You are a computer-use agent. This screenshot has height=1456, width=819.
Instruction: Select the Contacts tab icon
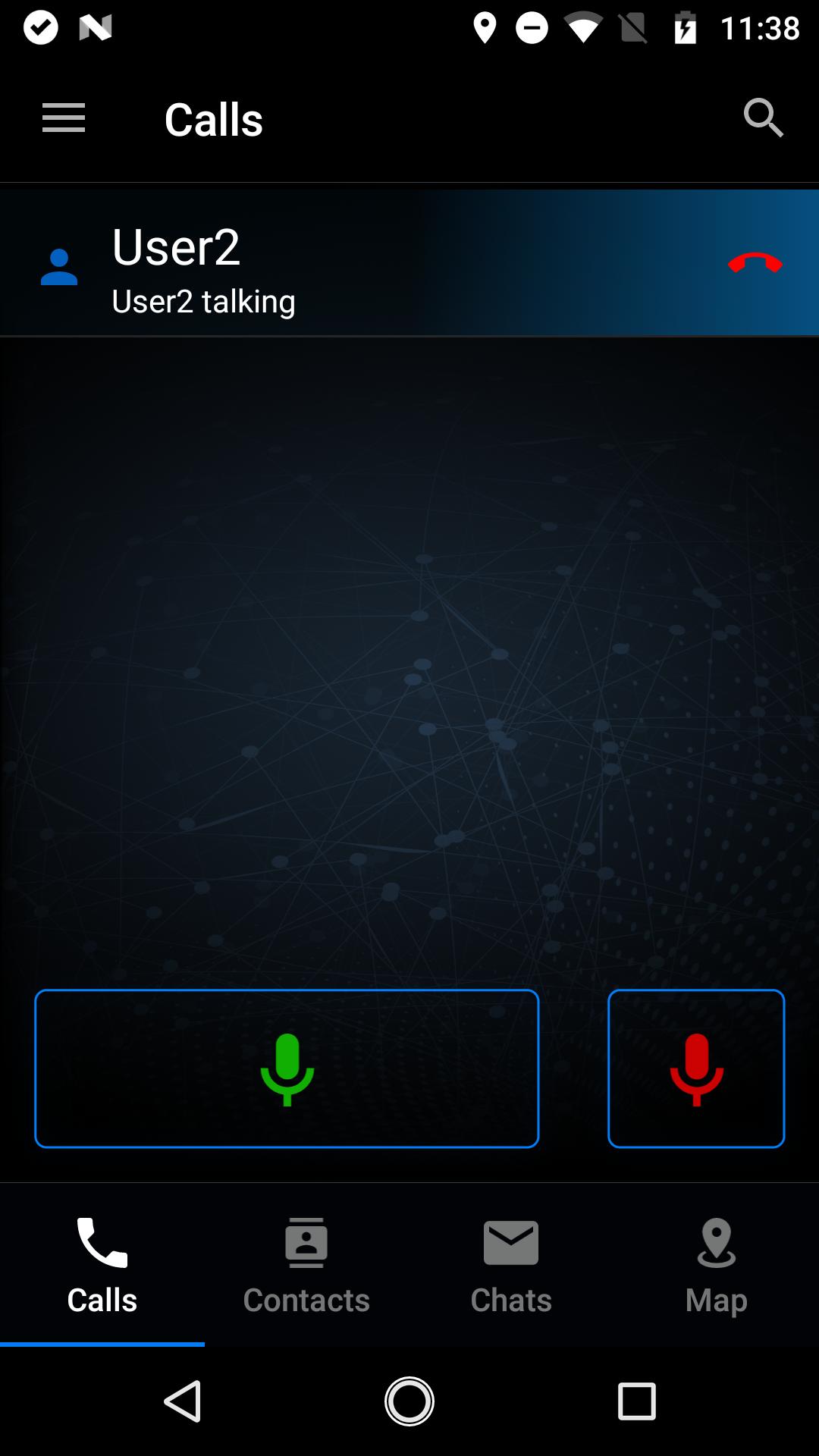(306, 1242)
